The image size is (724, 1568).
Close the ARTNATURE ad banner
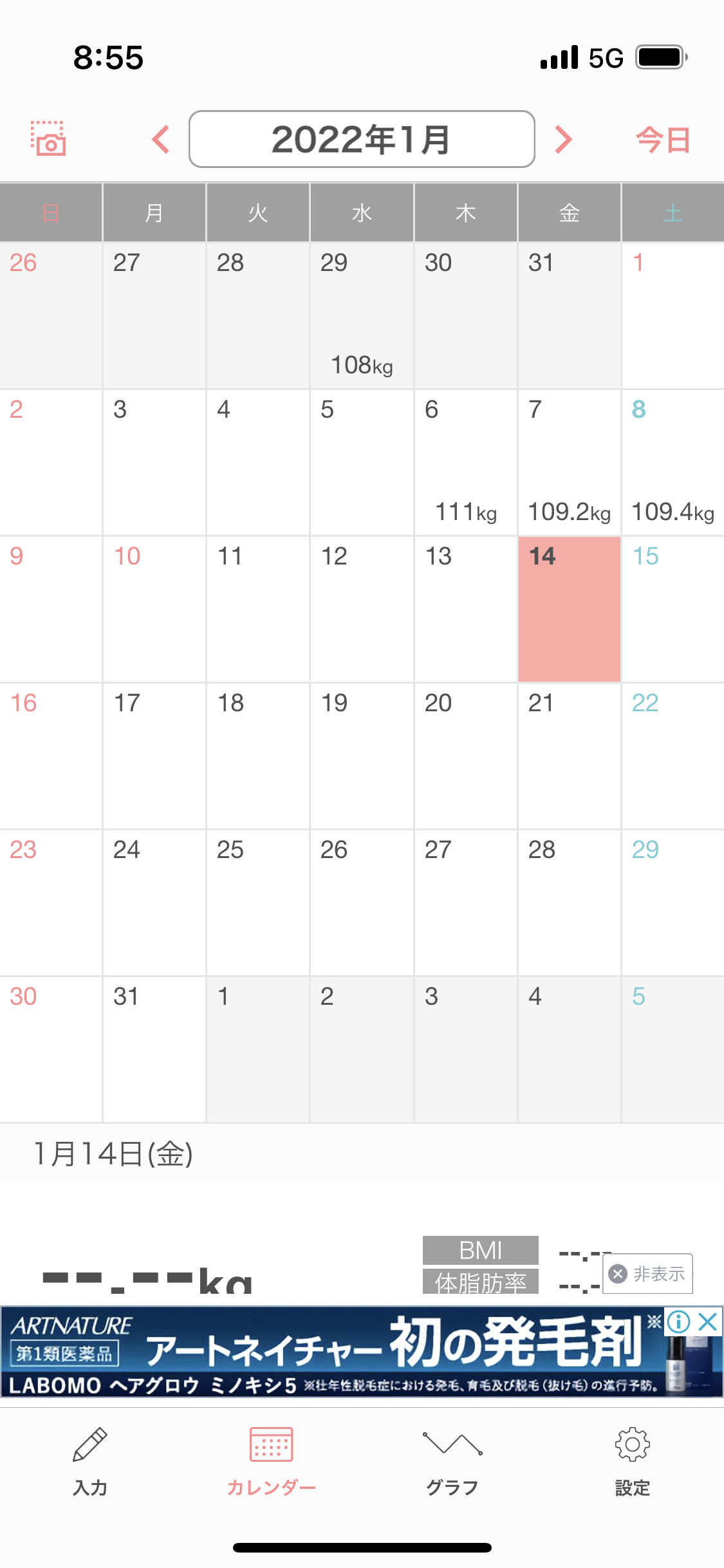click(708, 1322)
